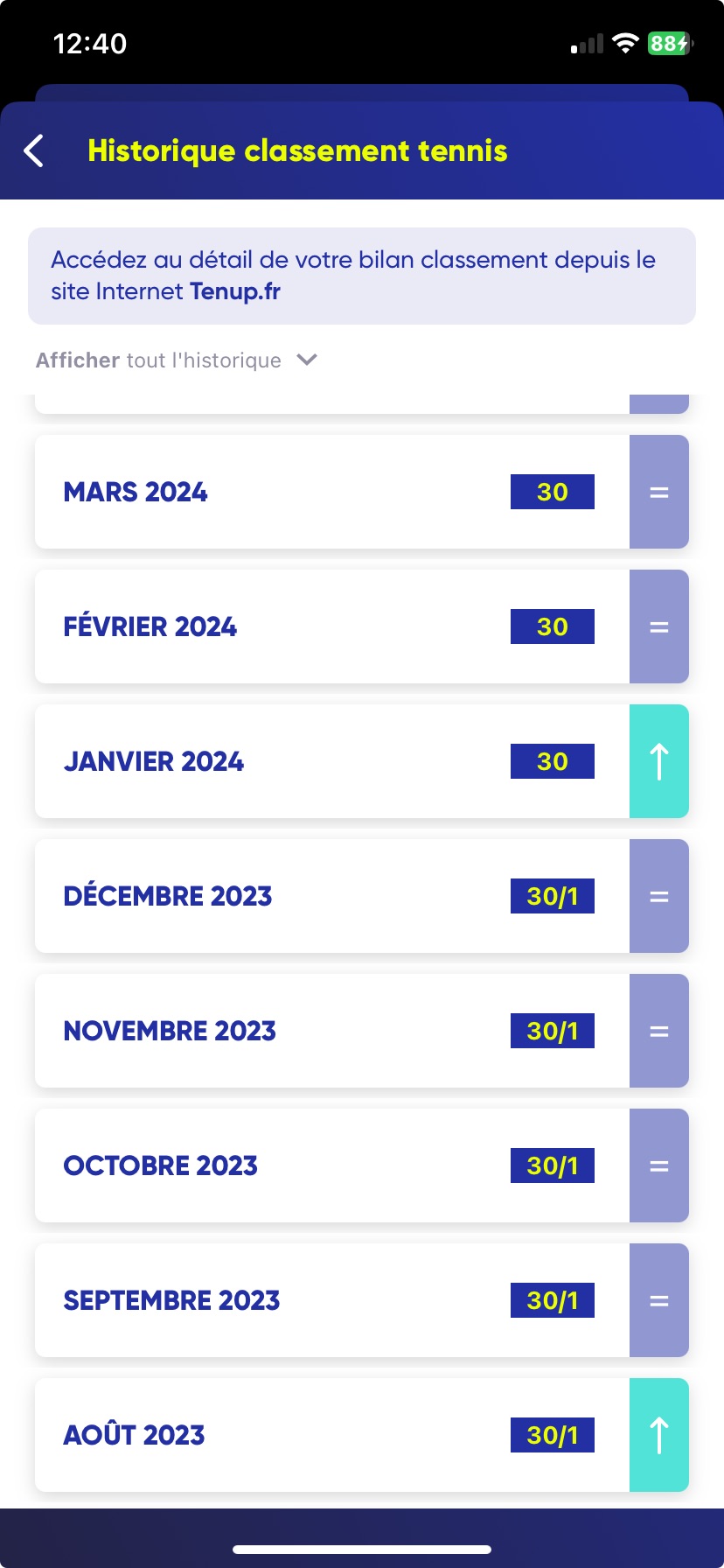Open the Tenup.fr link in the banner
Screen dimensions: 724x1568
(x=235, y=291)
